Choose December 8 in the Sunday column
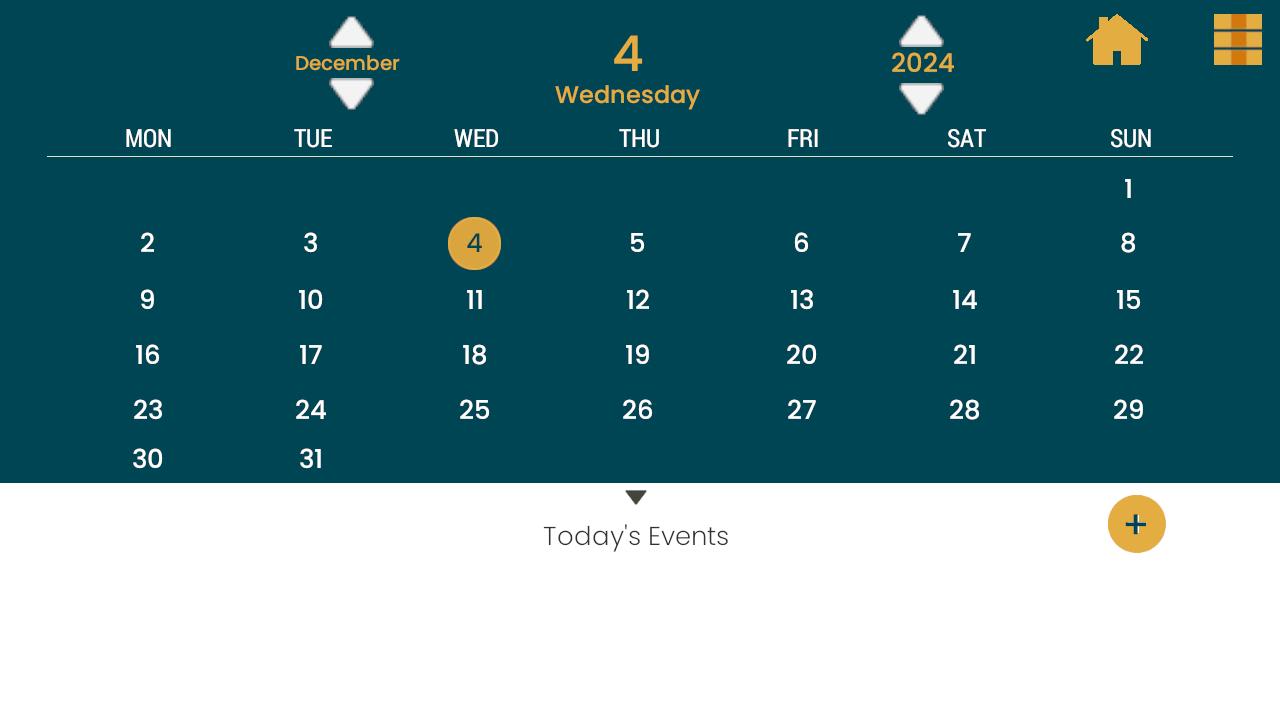Screen dimensions: 1280x720 click(1128, 243)
